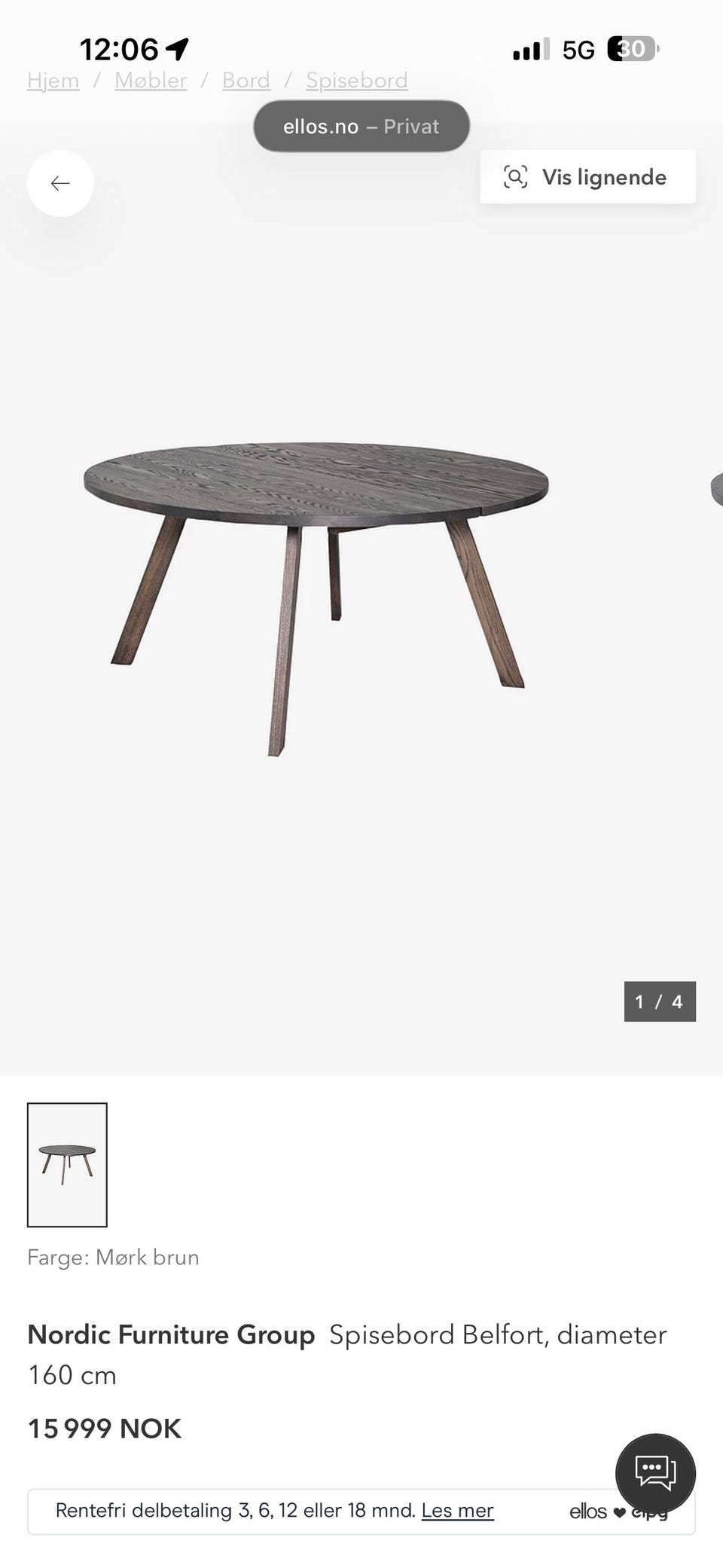
Task: Go back with the arrow button
Action: 60,183
